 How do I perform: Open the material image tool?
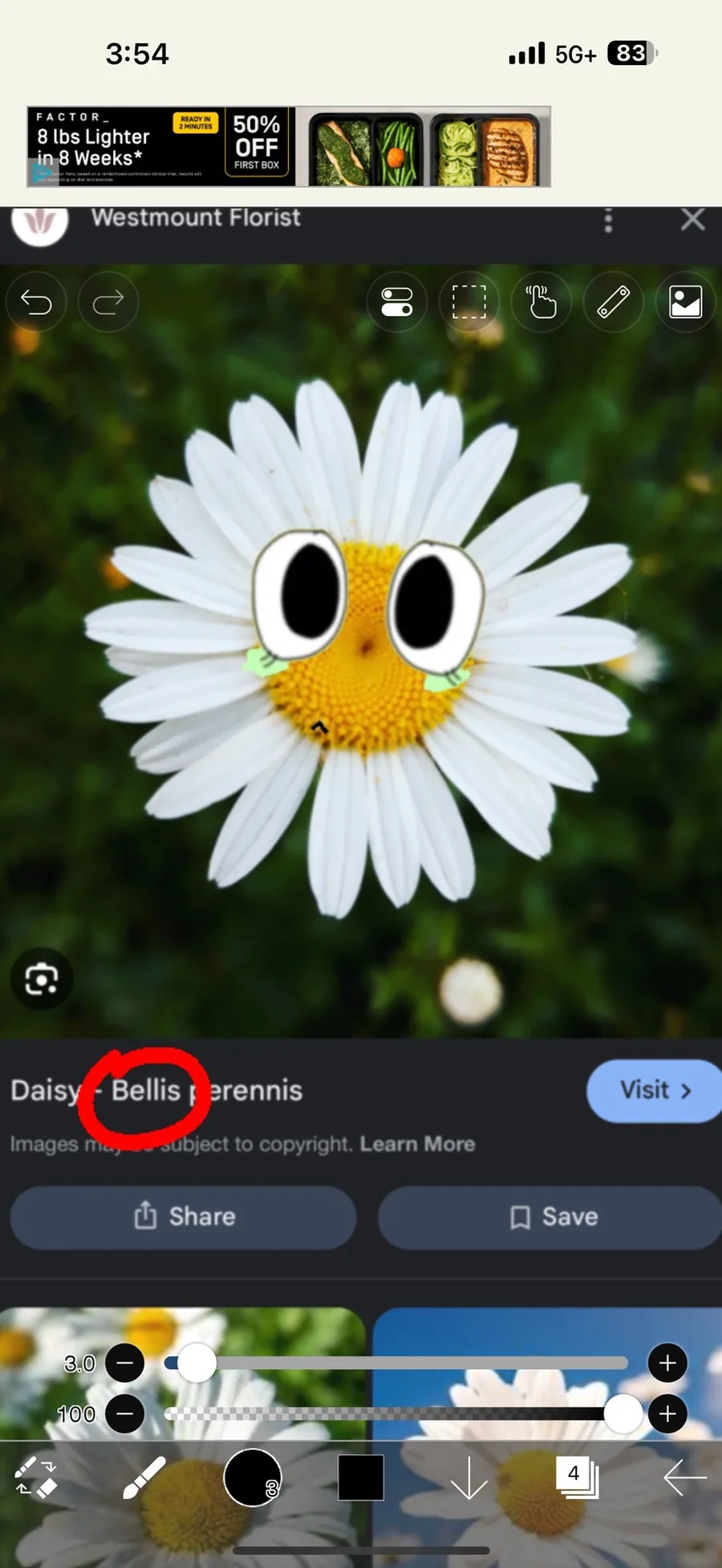pyautogui.click(x=686, y=302)
